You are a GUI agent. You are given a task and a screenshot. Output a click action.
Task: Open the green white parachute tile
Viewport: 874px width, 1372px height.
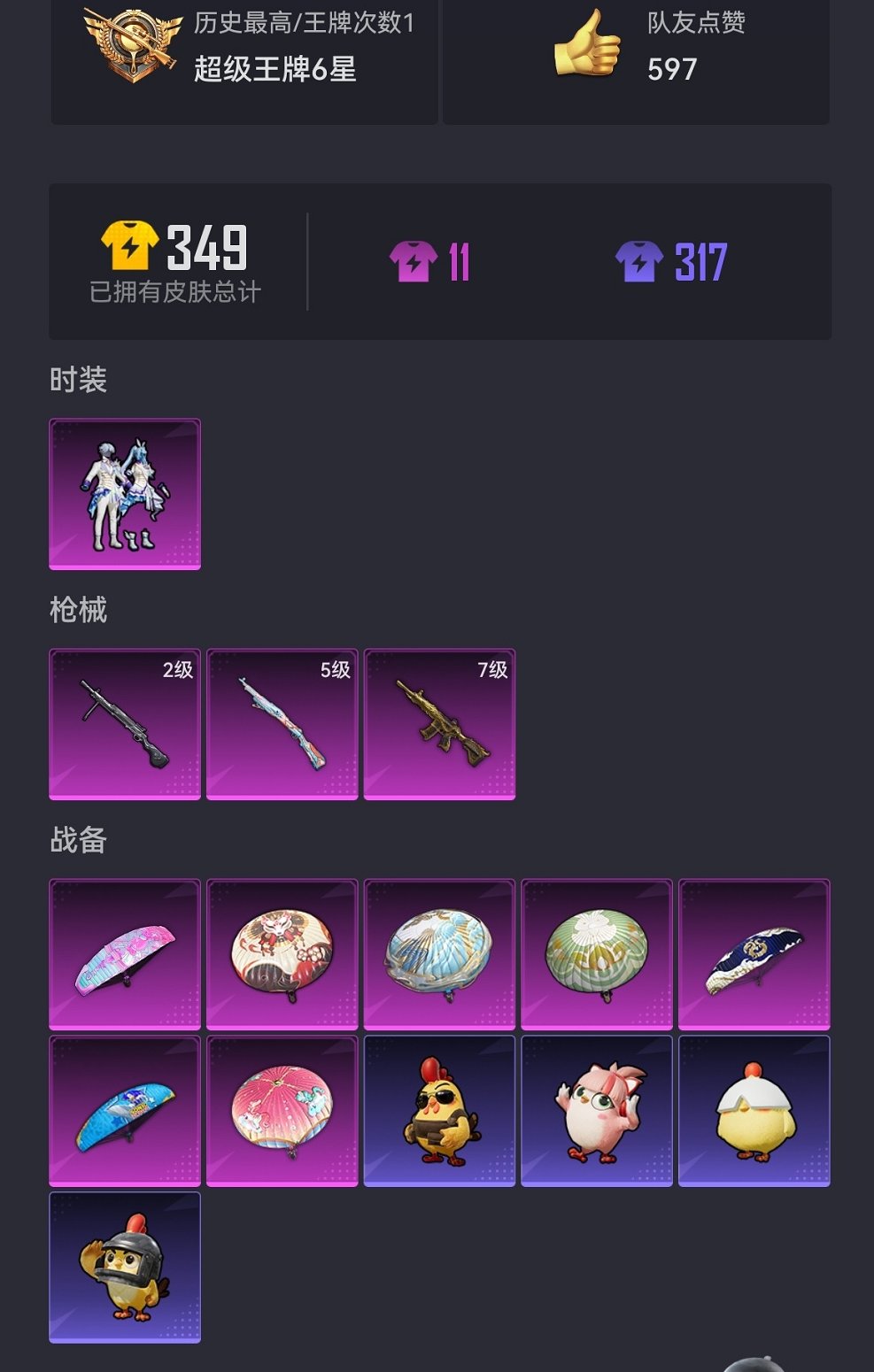click(x=597, y=954)
